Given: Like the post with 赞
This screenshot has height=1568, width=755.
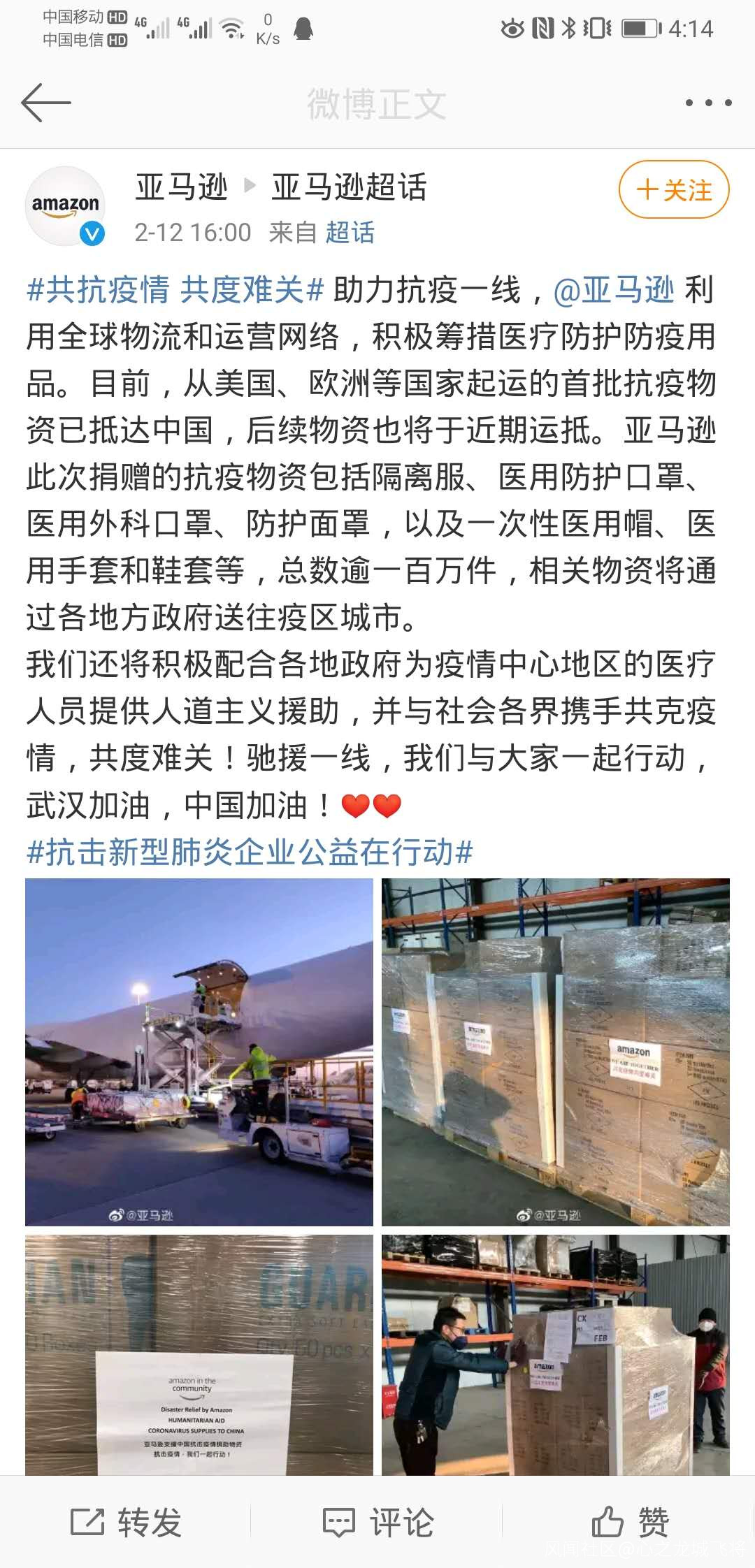Looking at the screenshot, I should (630, 1521).
